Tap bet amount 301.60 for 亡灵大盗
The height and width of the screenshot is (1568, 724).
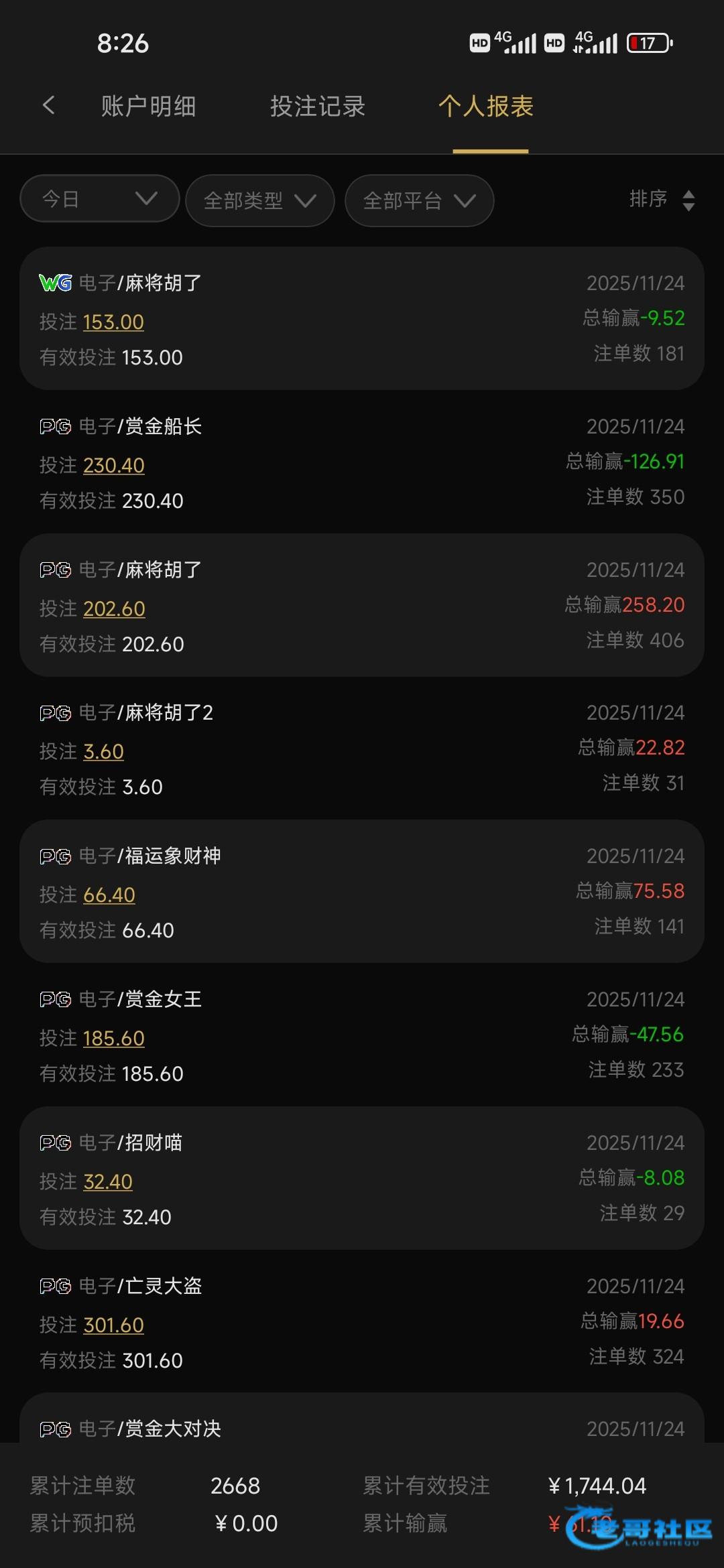pyautogui.click(x=114, y=1325)
